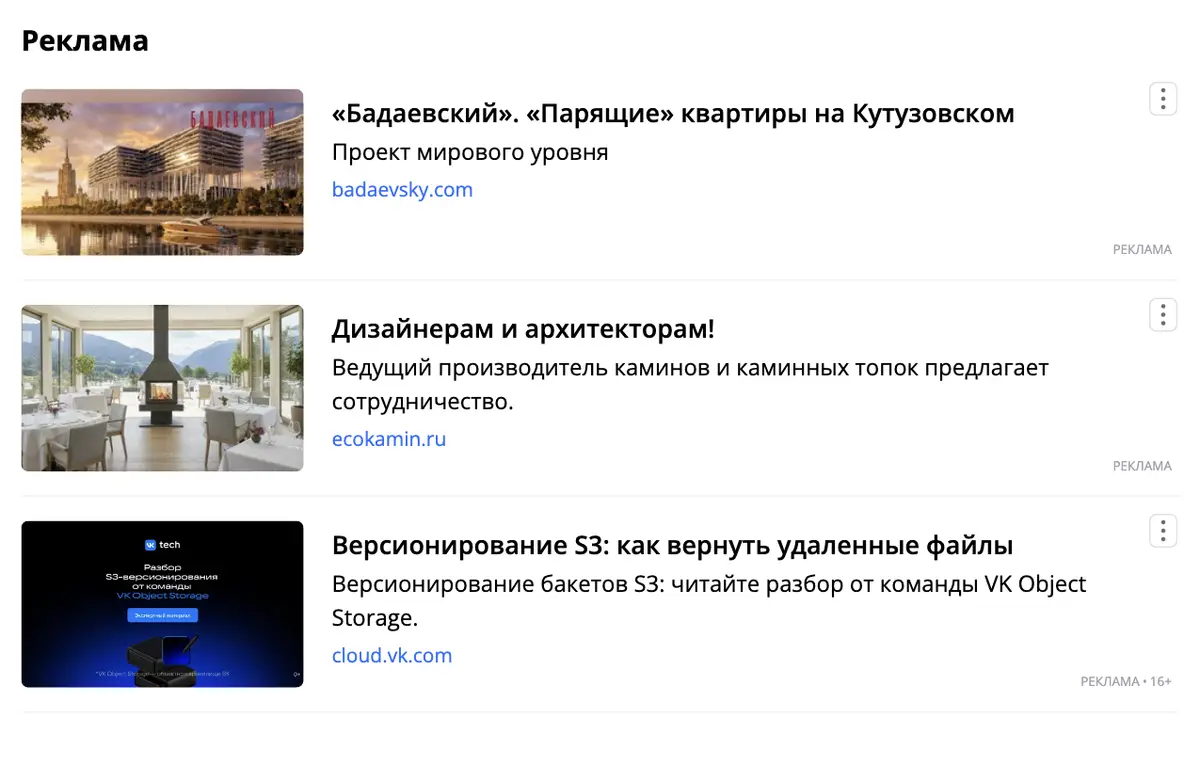This screenshot has height=764, width=1200.
Task: Open the overflow menu for the Бадаевский ad
Action: pyautogui.click(x=1162, y=98)
